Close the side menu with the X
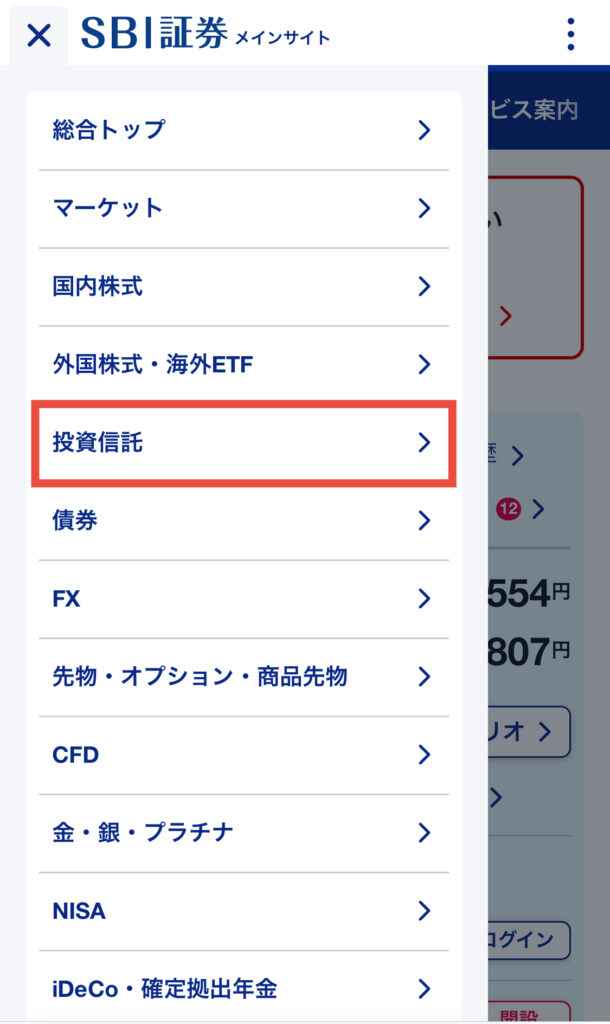 39,35
